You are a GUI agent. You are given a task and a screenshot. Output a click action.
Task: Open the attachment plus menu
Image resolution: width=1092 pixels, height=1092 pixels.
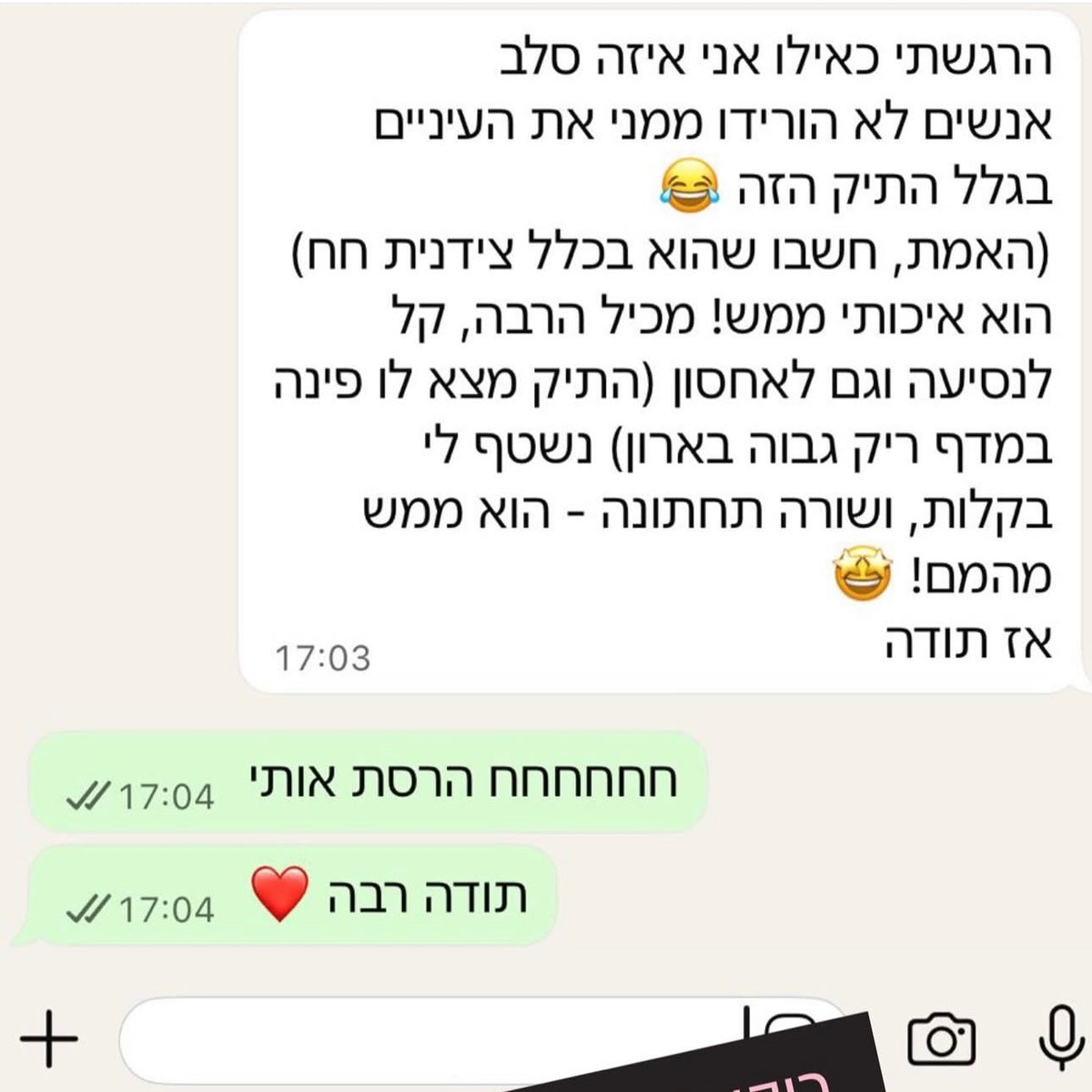(x=49, y=1036)
